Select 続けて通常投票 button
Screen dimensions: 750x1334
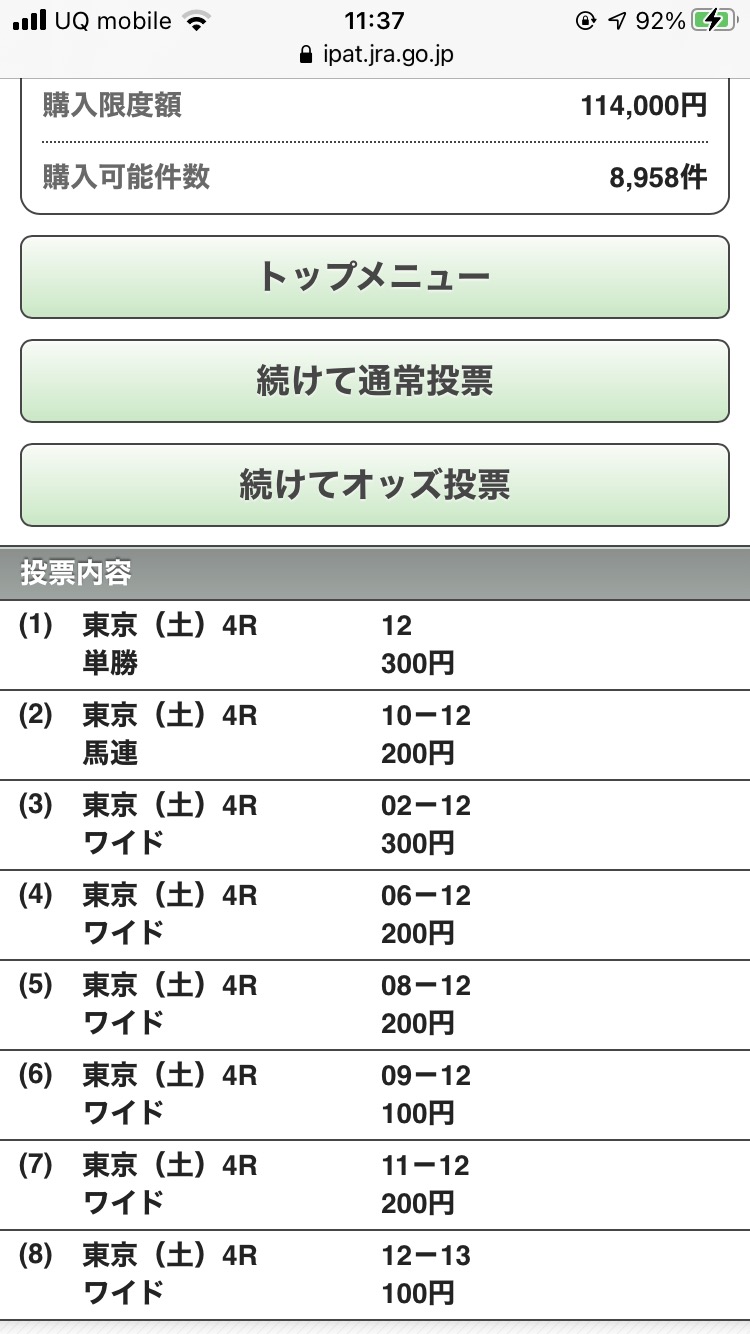pos(375,381)
